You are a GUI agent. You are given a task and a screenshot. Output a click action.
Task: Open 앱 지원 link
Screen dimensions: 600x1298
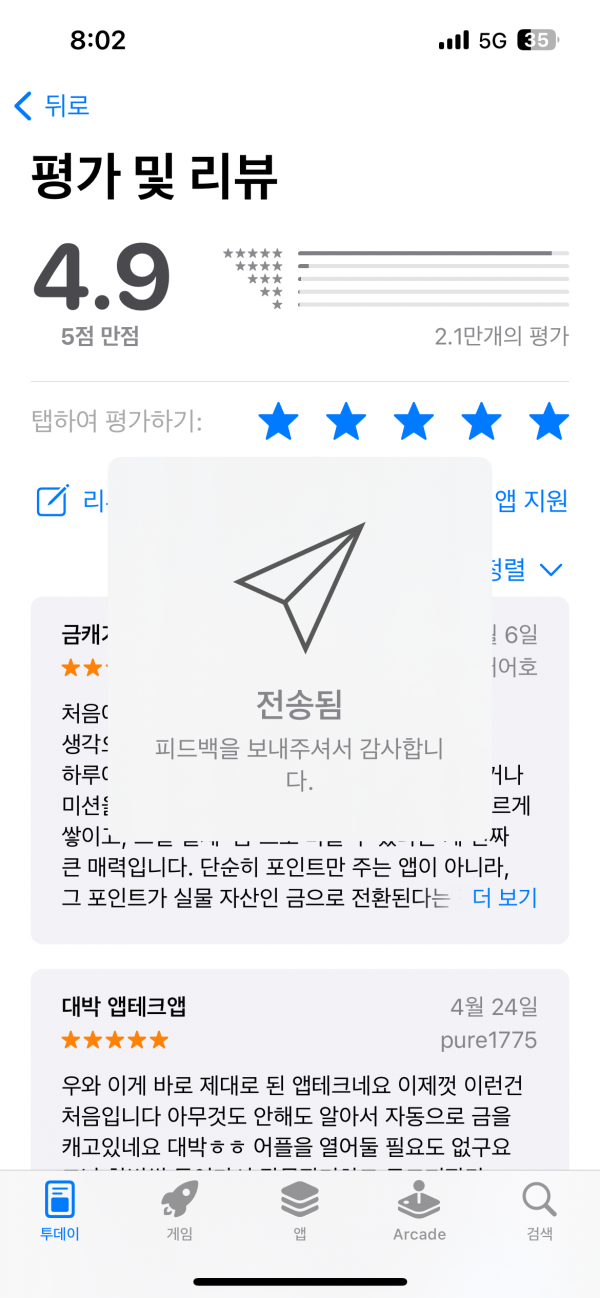(532, 500)
